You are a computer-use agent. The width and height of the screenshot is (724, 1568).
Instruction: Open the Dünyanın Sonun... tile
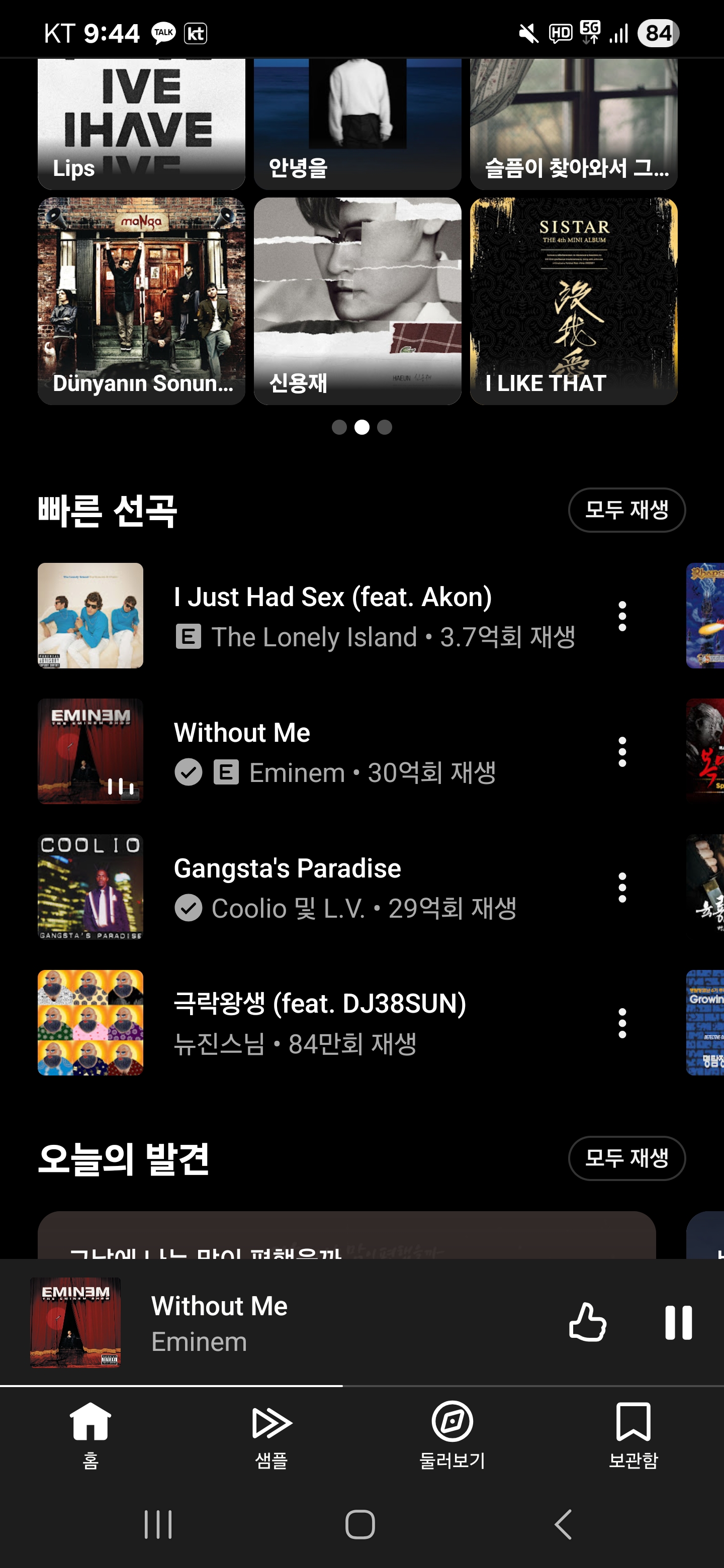[141, 301]
